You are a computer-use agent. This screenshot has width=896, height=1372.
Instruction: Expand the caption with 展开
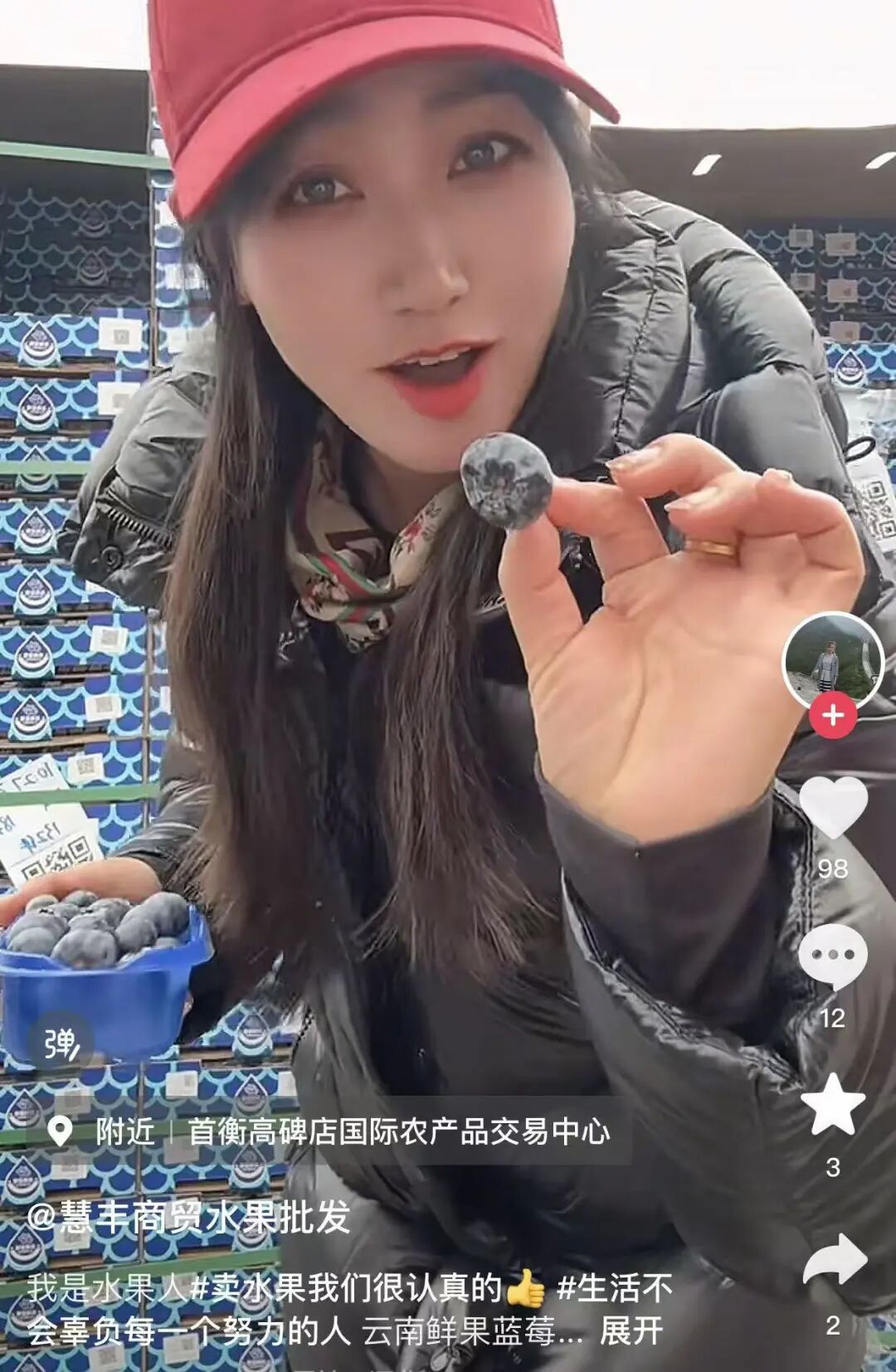631,1331
